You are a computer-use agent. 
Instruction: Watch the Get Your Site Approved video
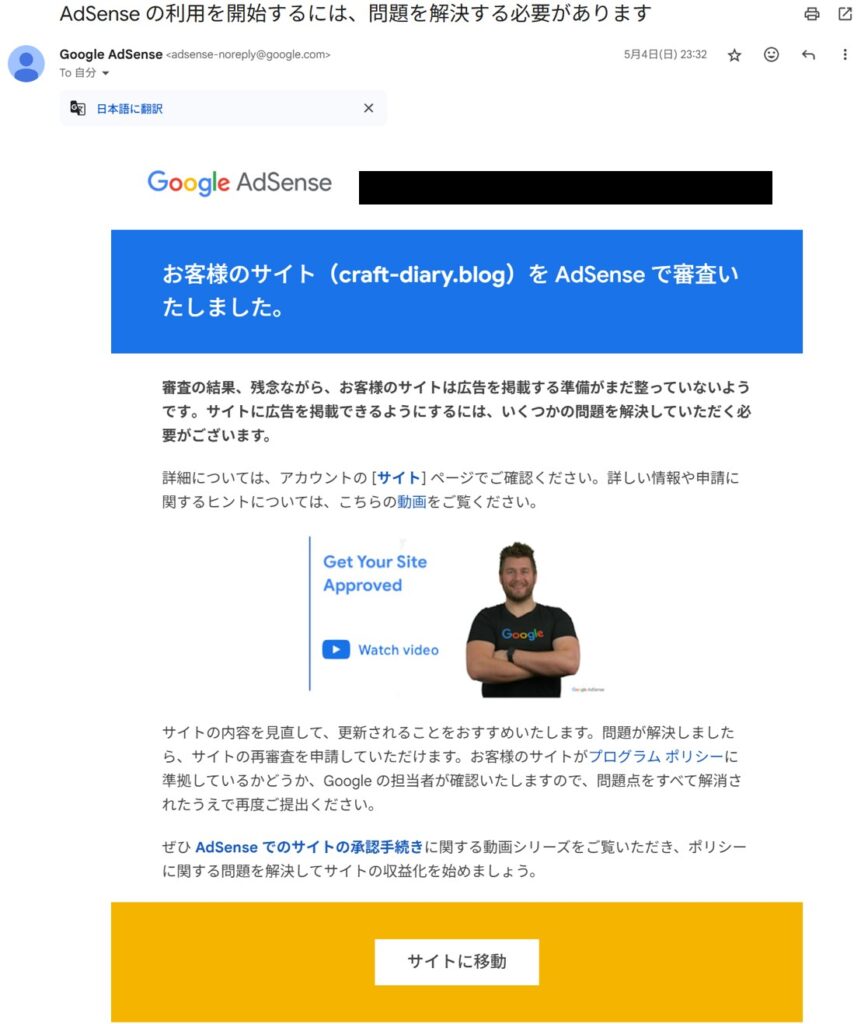pyautogui.click(x=380, y=650)
